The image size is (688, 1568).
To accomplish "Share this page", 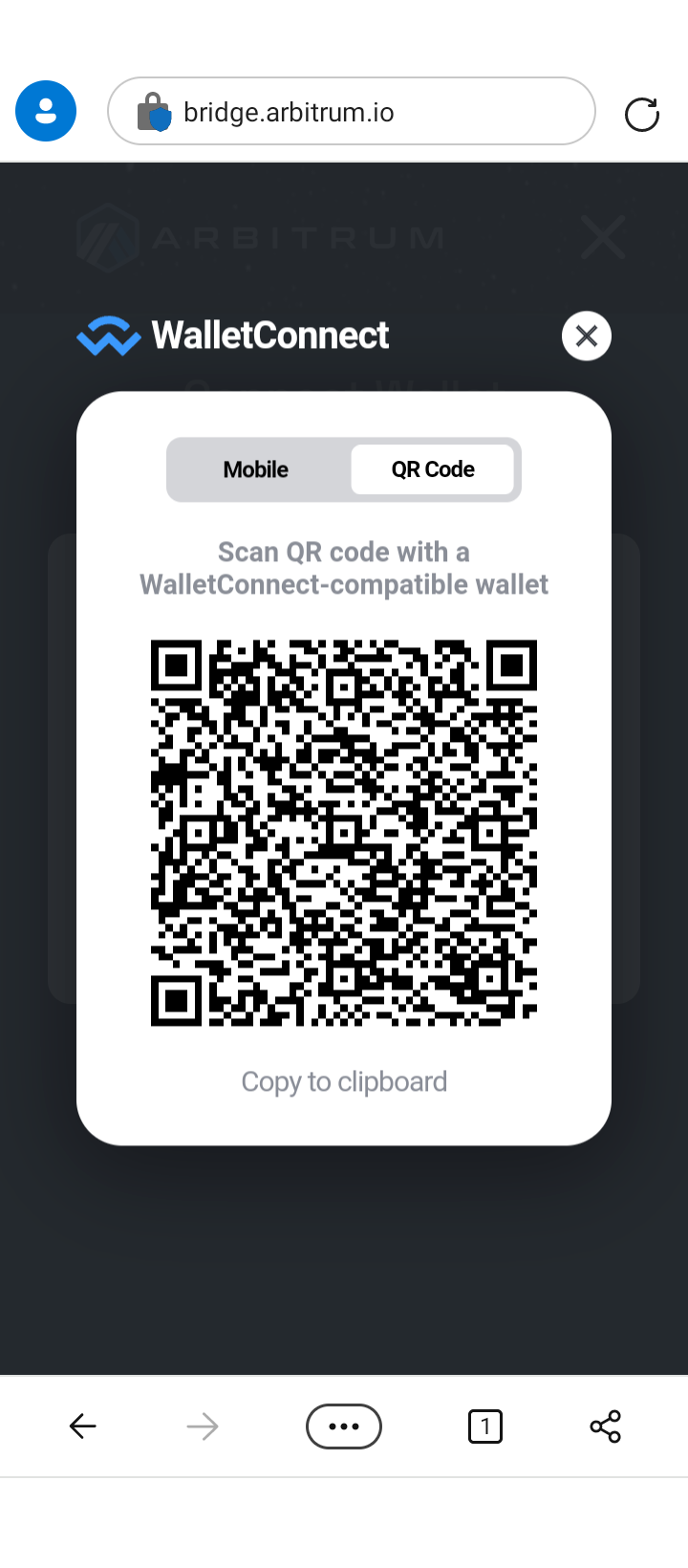I will pyautogui.click(x=606, y=1426).
